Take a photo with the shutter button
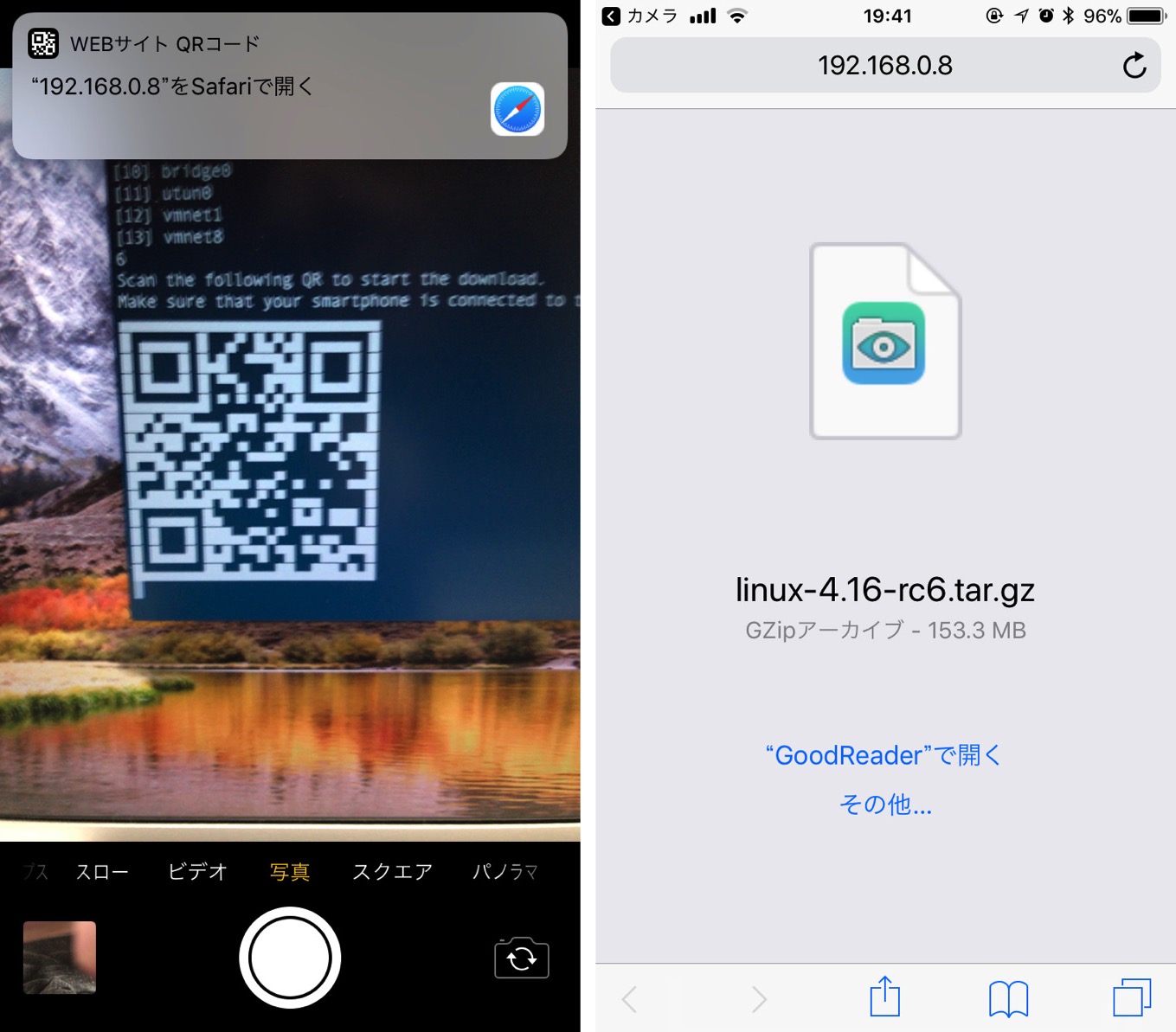The height and width of the screenshot is (1032, 1176). [290, 958]
